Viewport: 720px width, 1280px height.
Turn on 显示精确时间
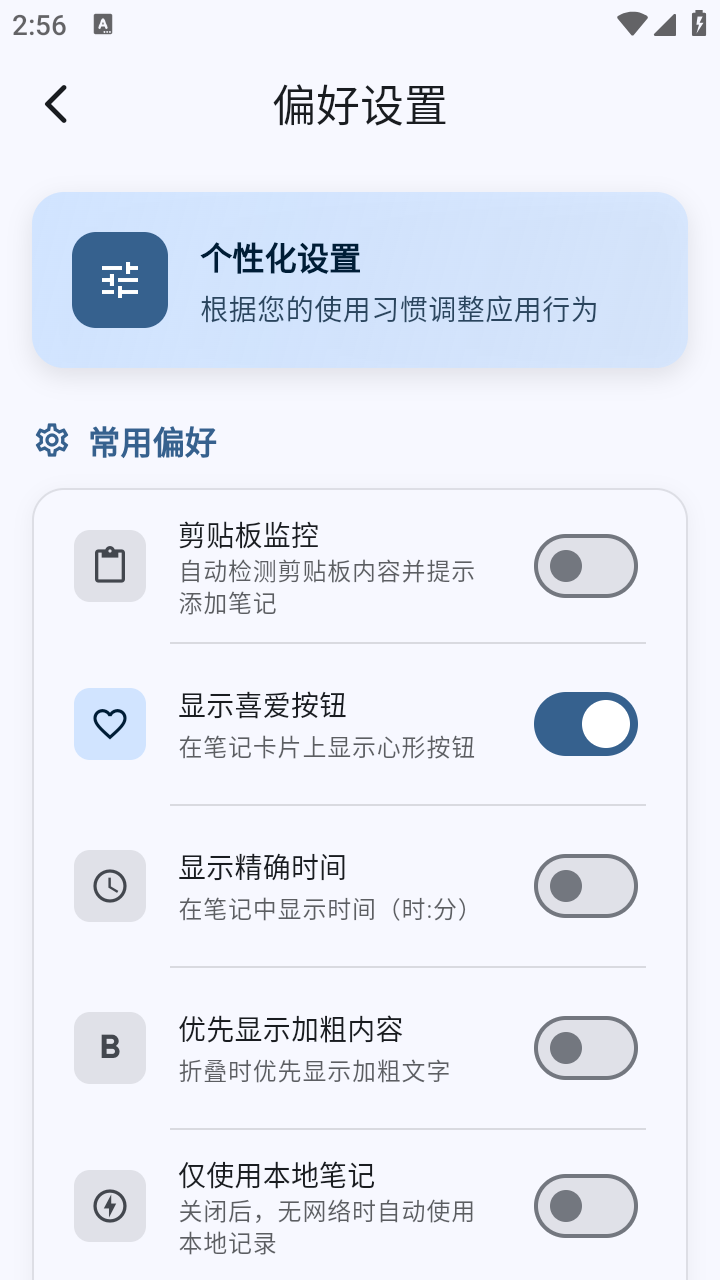(x=585, y=886)
